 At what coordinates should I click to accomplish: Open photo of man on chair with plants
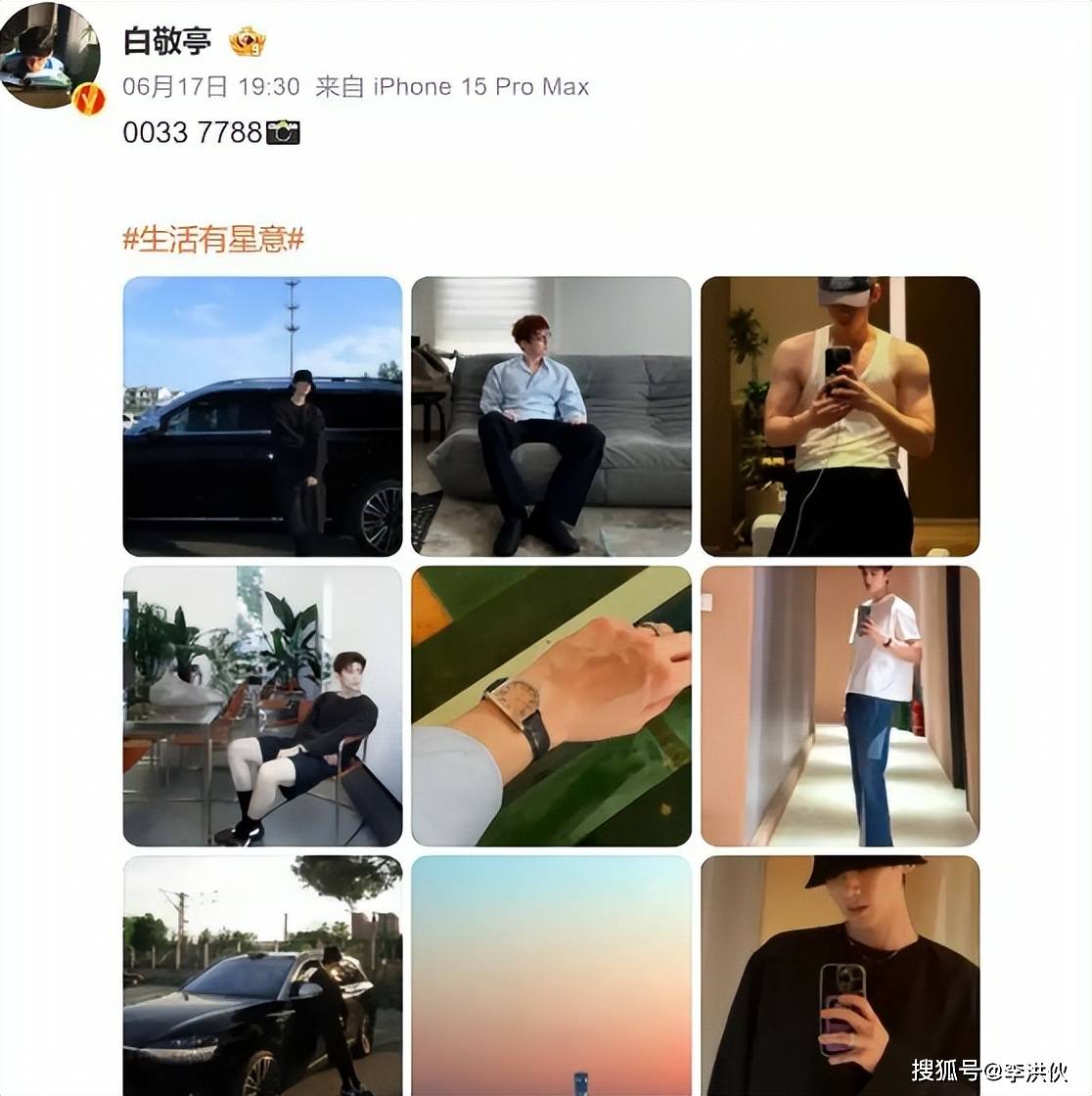pos(262,706)
